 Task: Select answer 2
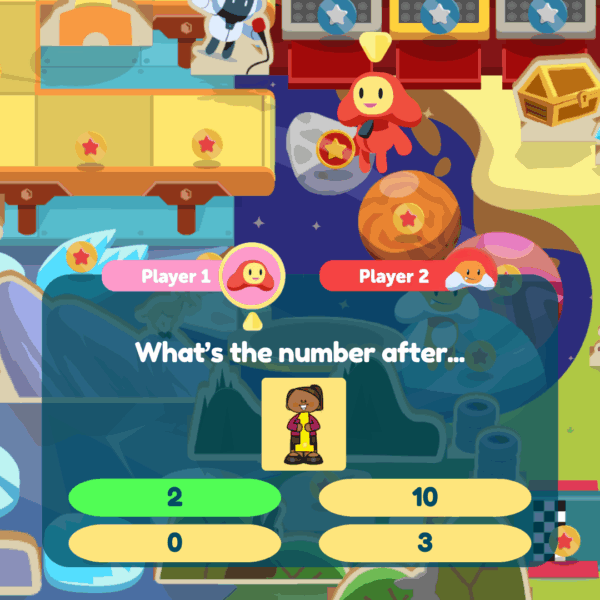click(175, 498)
